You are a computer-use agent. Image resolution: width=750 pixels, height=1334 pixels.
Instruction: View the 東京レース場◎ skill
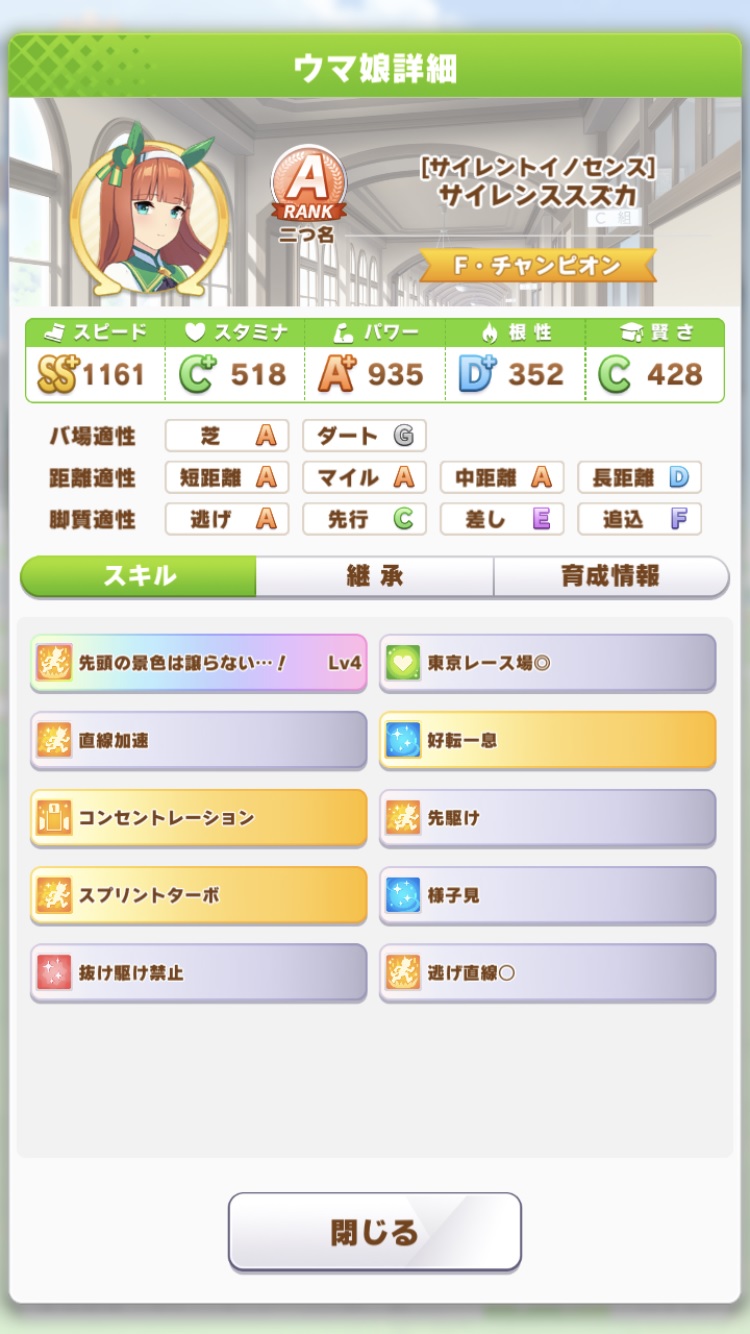click(547, 662)
